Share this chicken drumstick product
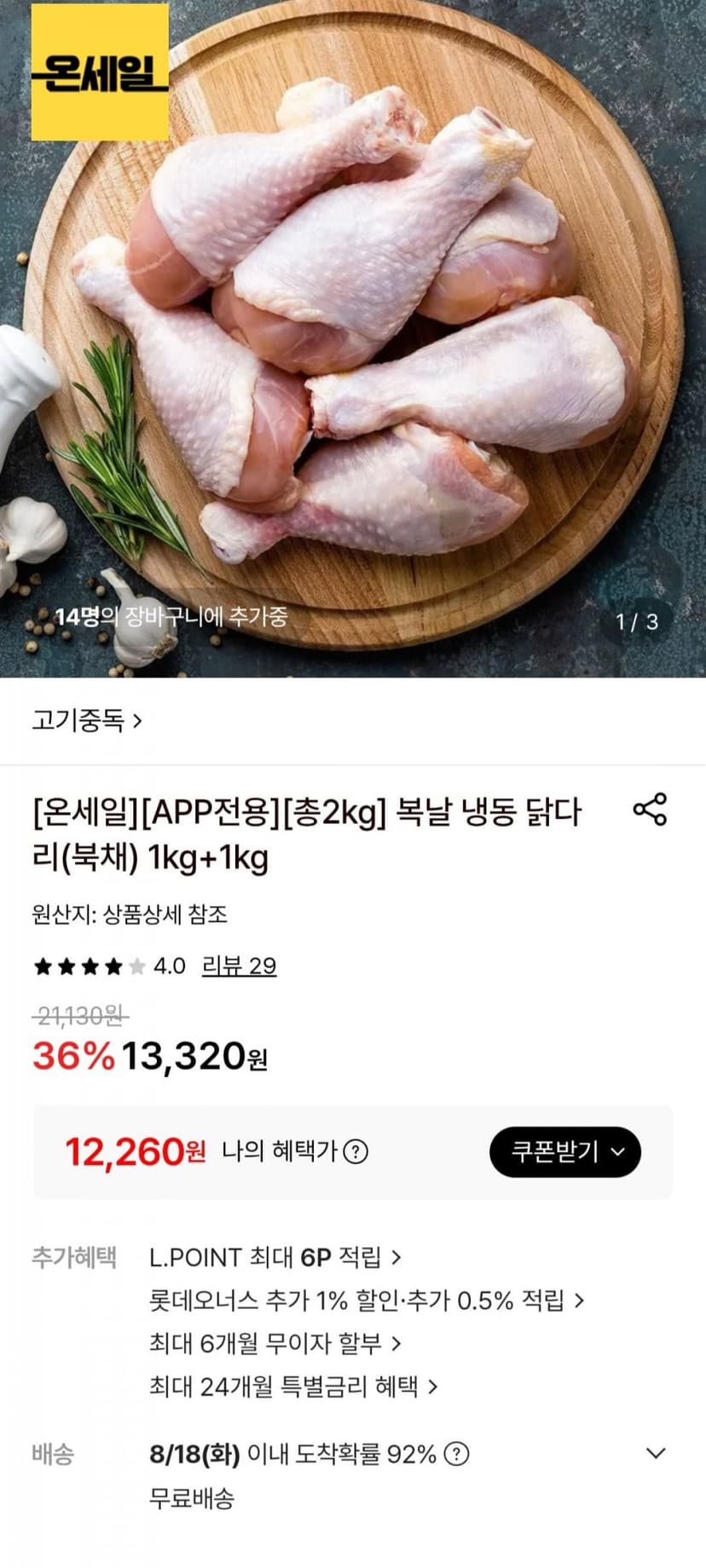 [650, 809]
